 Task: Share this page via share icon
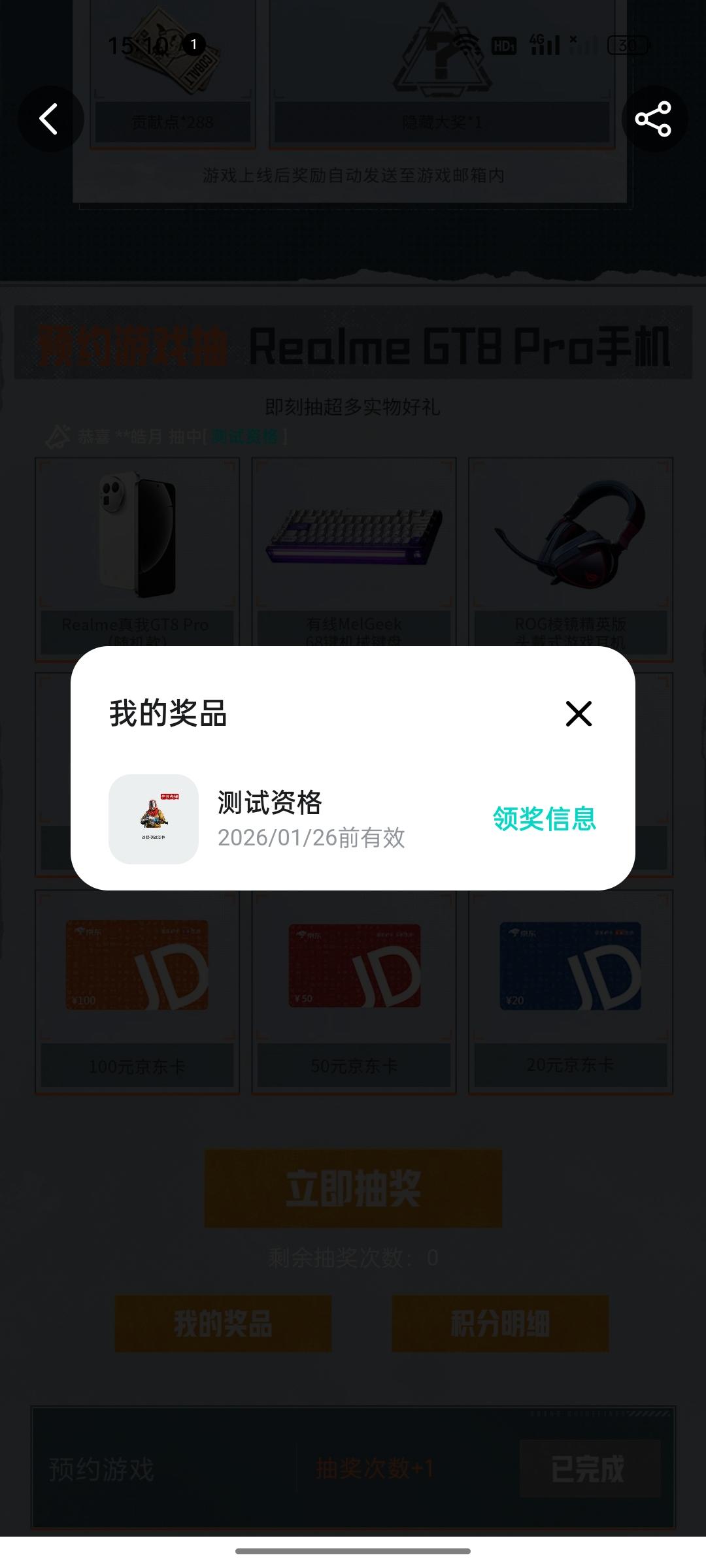click(x=654, y=119)
